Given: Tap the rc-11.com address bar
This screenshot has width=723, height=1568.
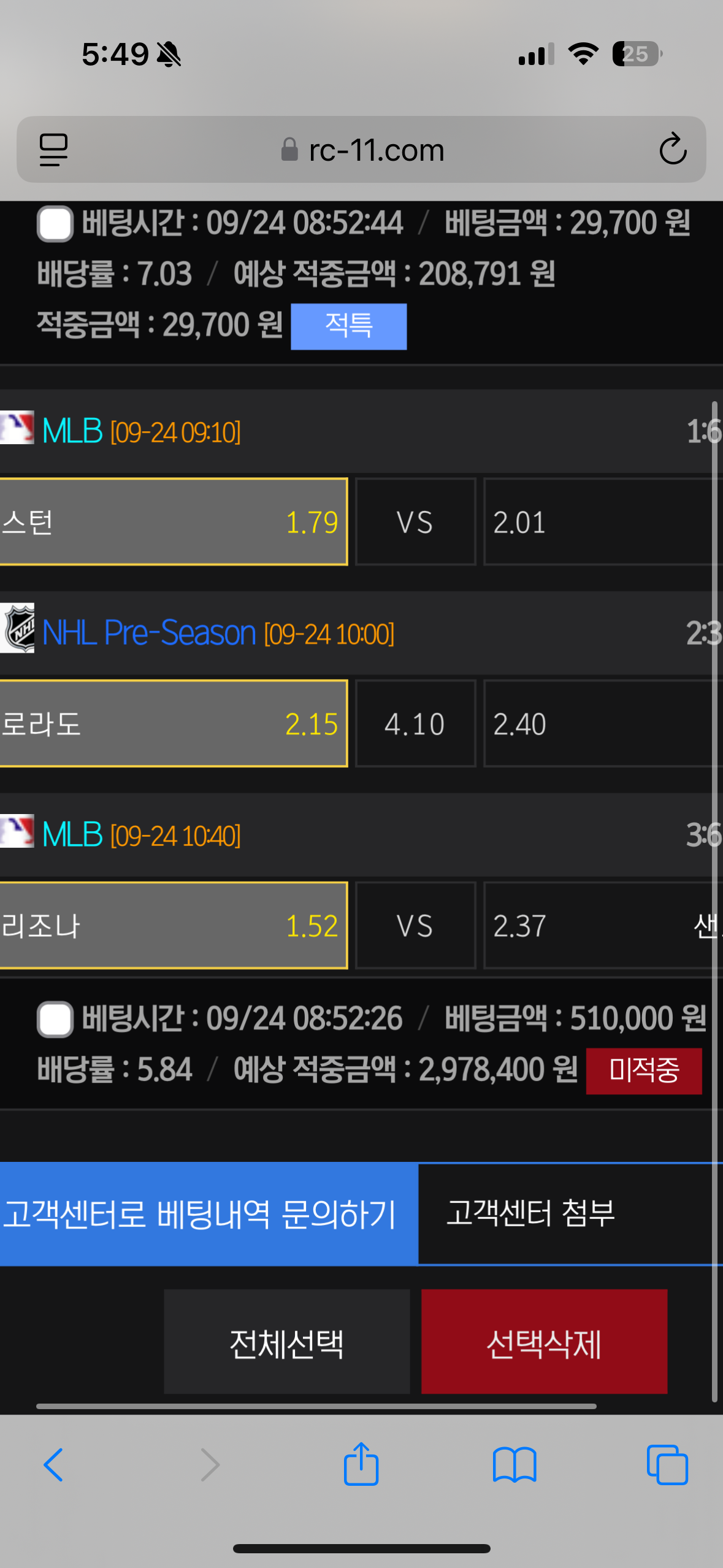Looking at the screenshot, I should pyautogui.click(x=361, y=150).
